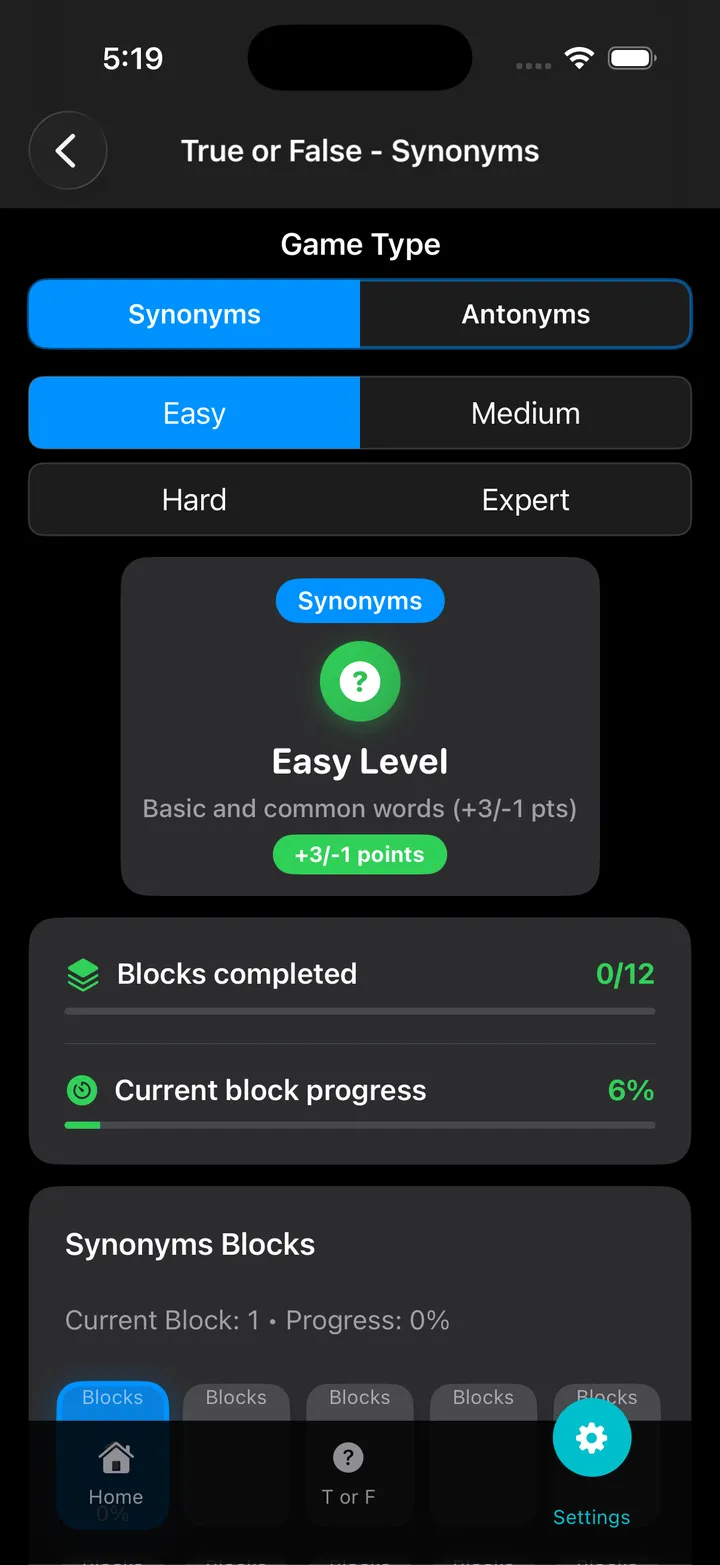Select the Hard difficulty
Screen dimensions: 720x1565
pos(194,500)
